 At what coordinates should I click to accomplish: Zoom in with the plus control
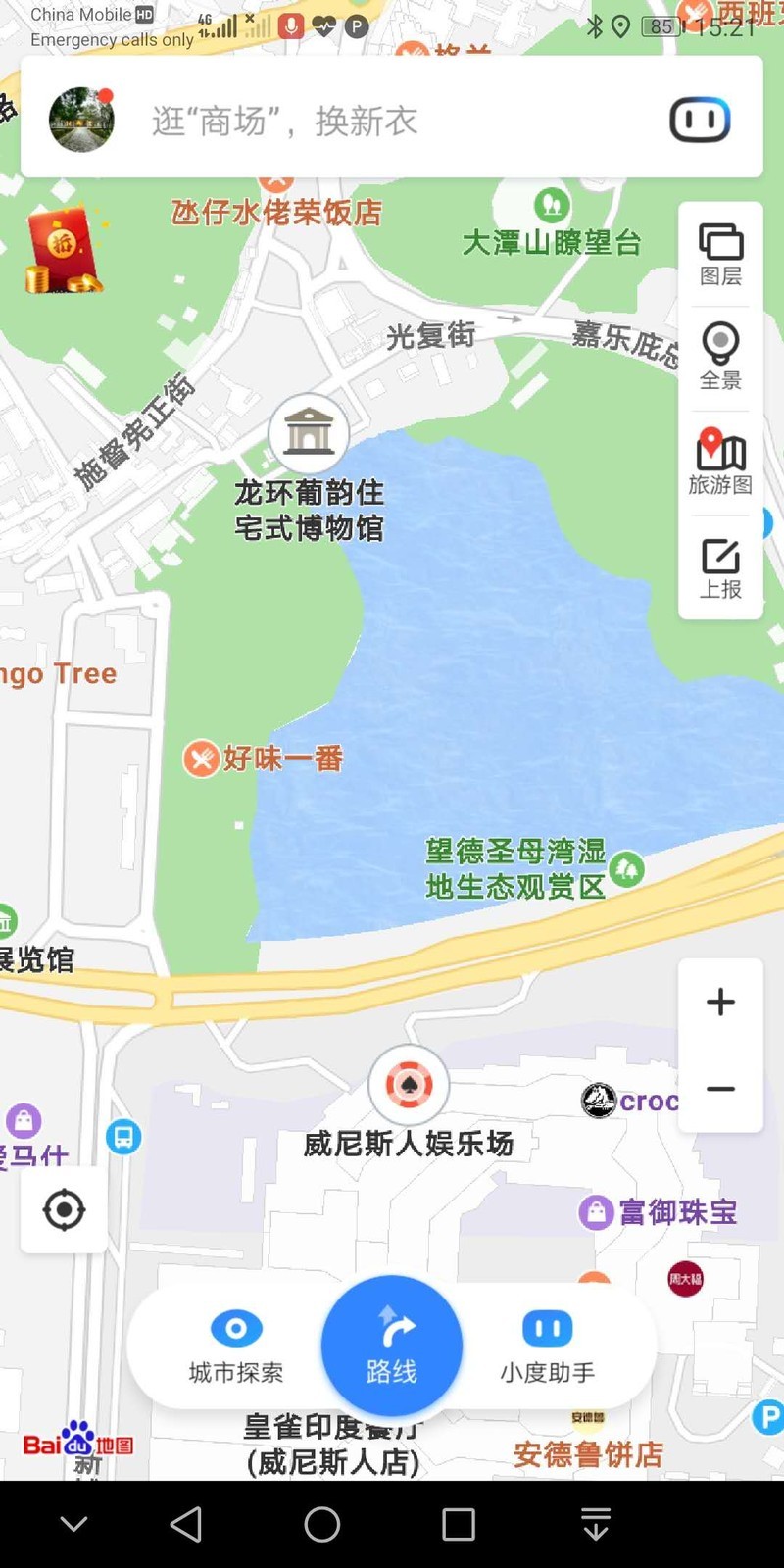[x=720, y=1002]
